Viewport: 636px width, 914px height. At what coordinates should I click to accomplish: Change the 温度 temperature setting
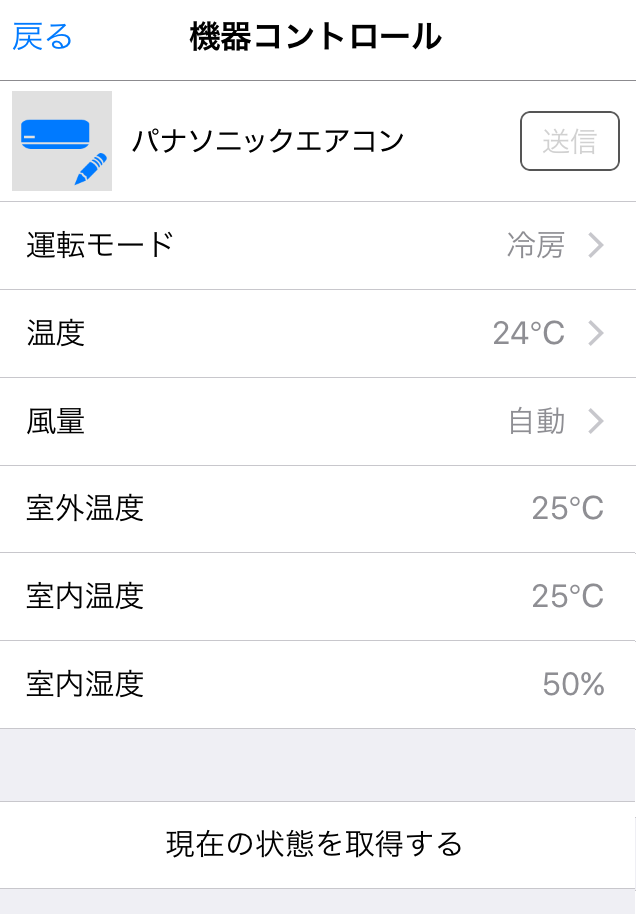(x=318, y=333)
